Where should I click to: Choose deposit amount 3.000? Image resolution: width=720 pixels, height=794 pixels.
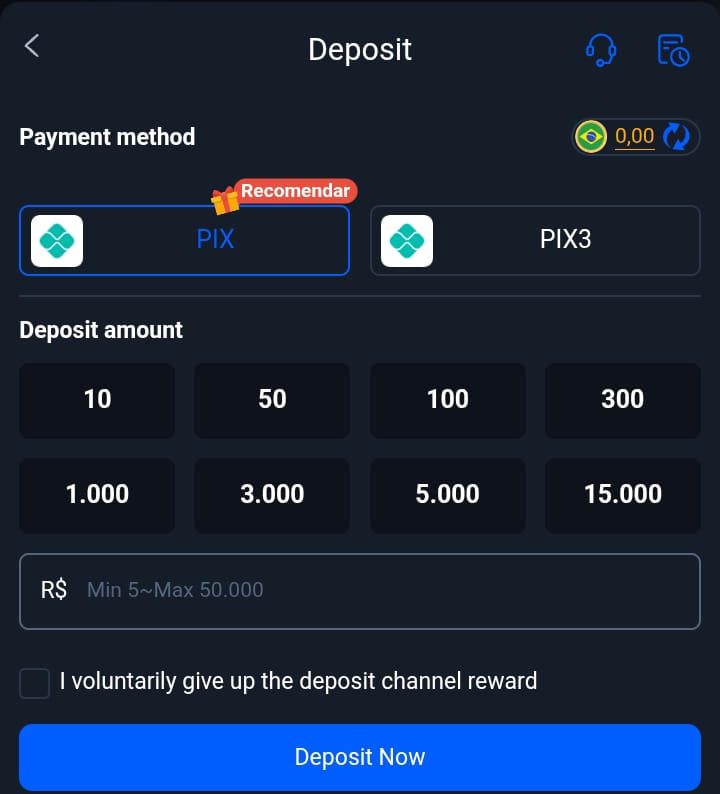pyautogui.click(x=272, y=495)
